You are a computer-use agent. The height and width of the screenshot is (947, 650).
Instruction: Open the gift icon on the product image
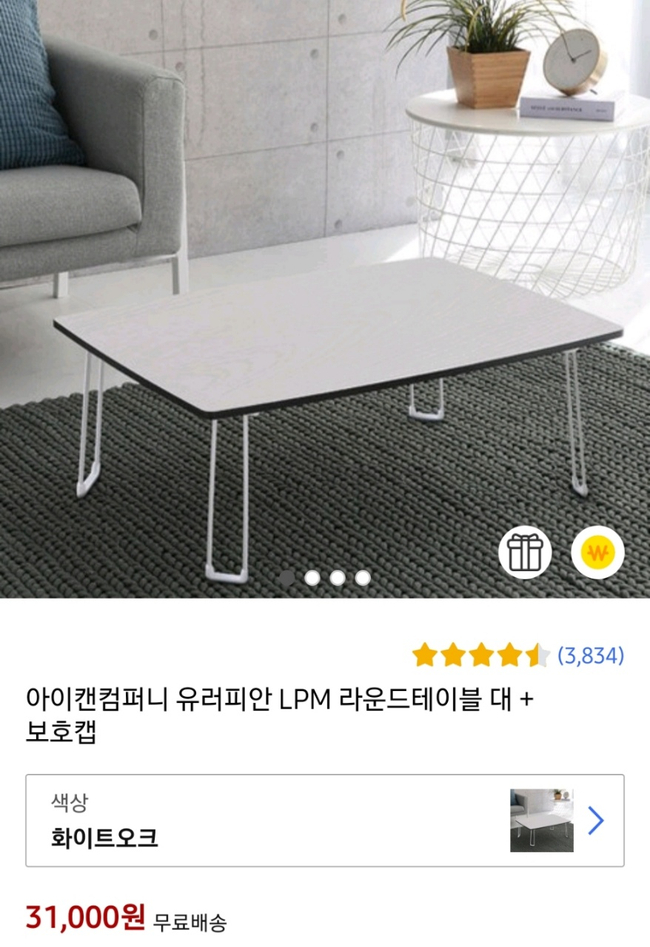point(524,551)
